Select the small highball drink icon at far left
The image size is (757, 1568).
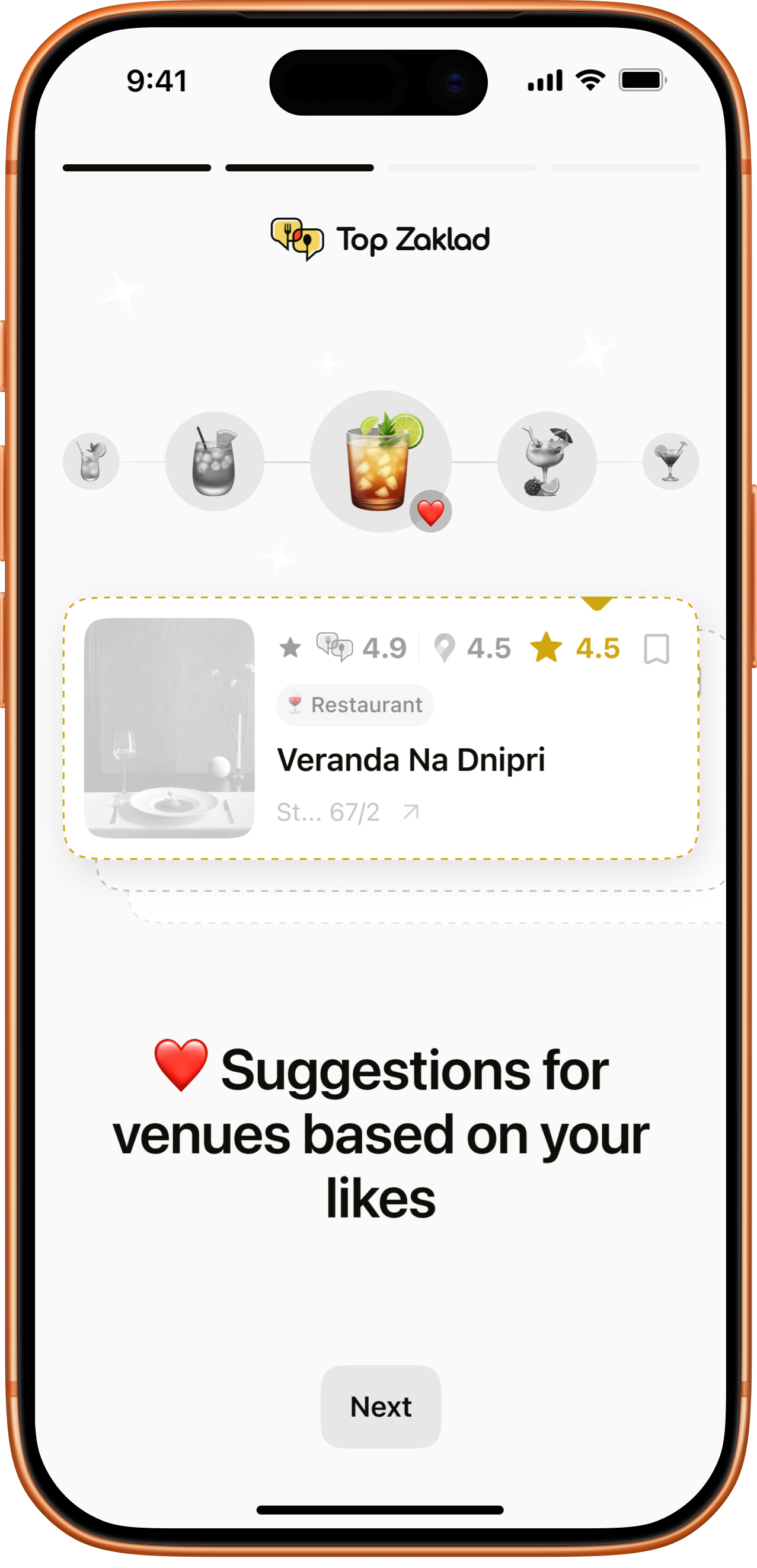tap(90, 461)
